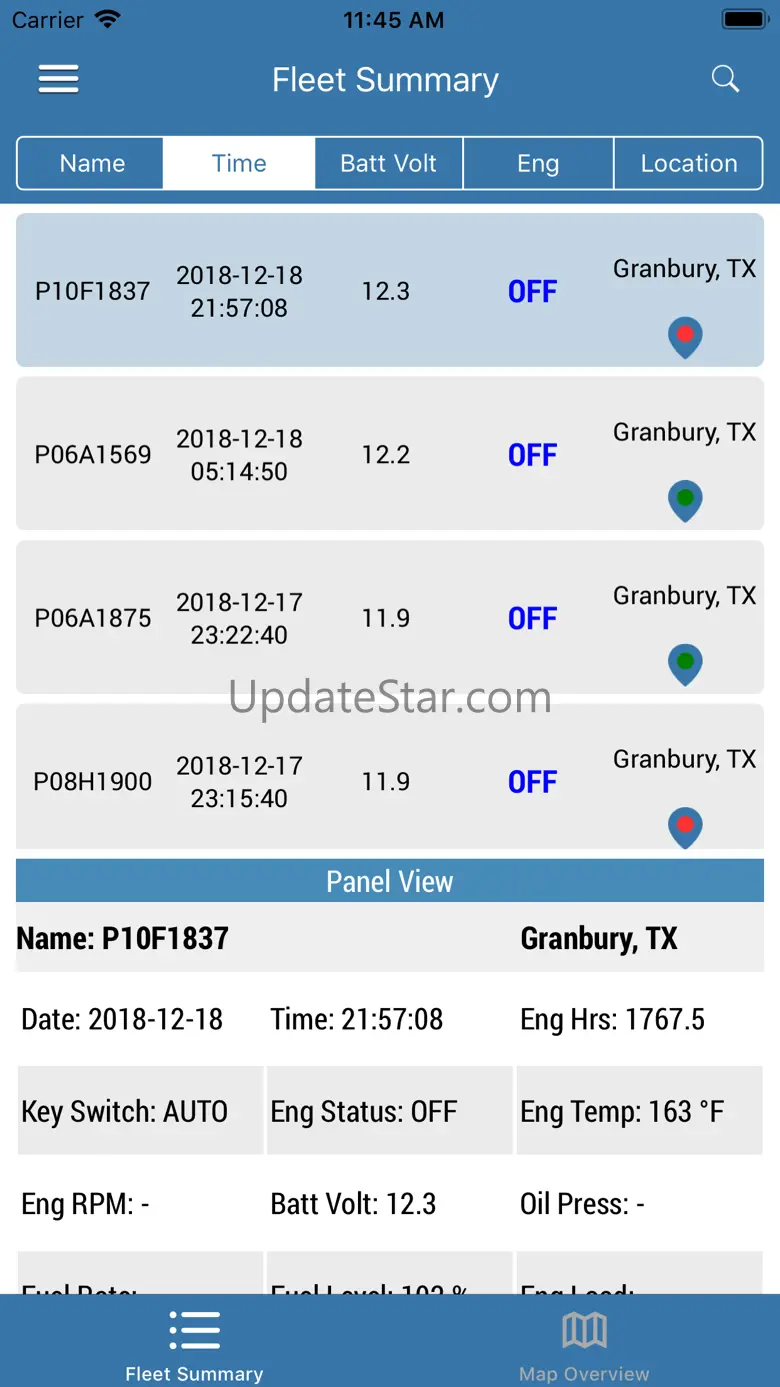780x1387 pixels.
Task: Open the P06A1569 unit row
Action: [300, 454]
